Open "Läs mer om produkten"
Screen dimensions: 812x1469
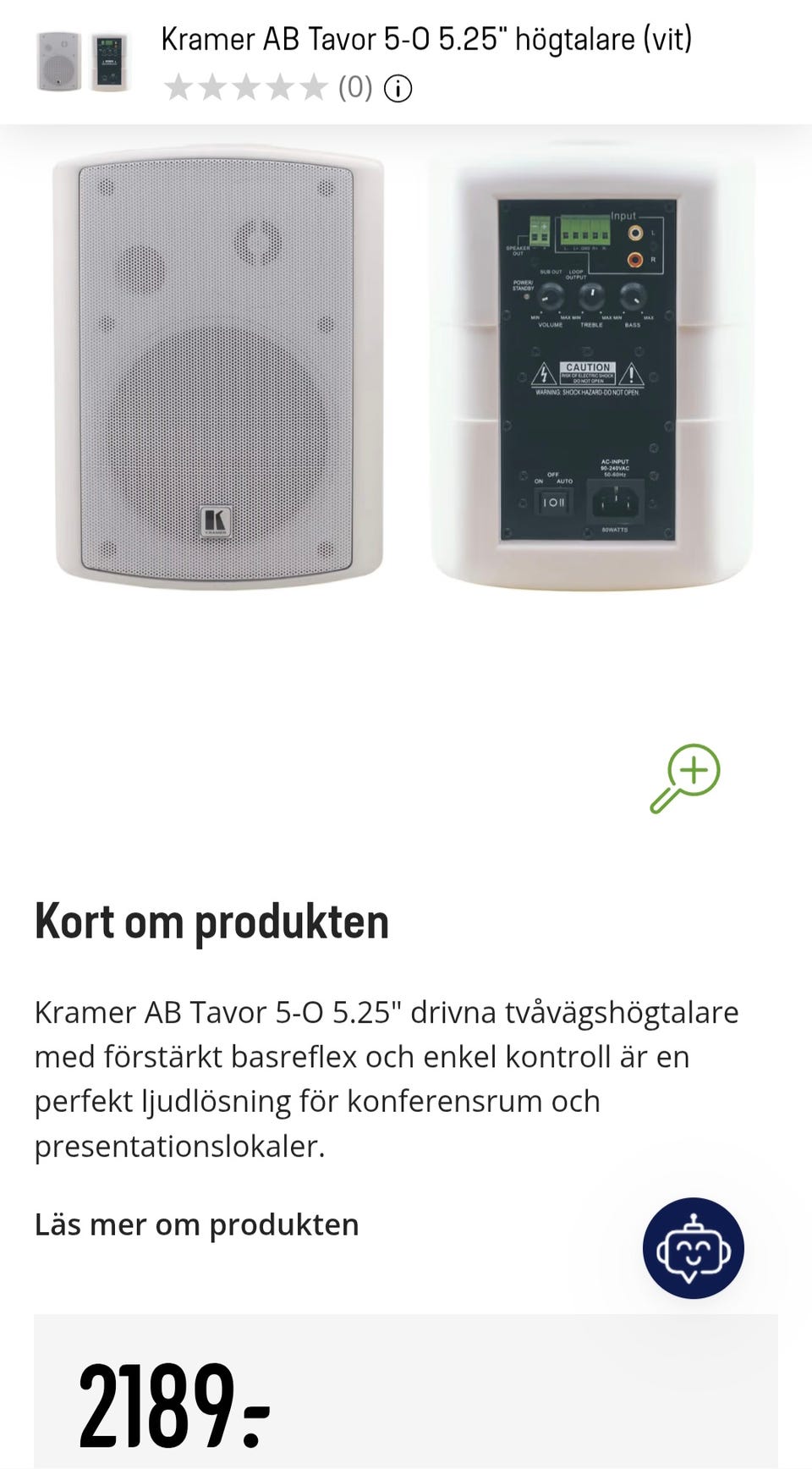point(197,1224)
